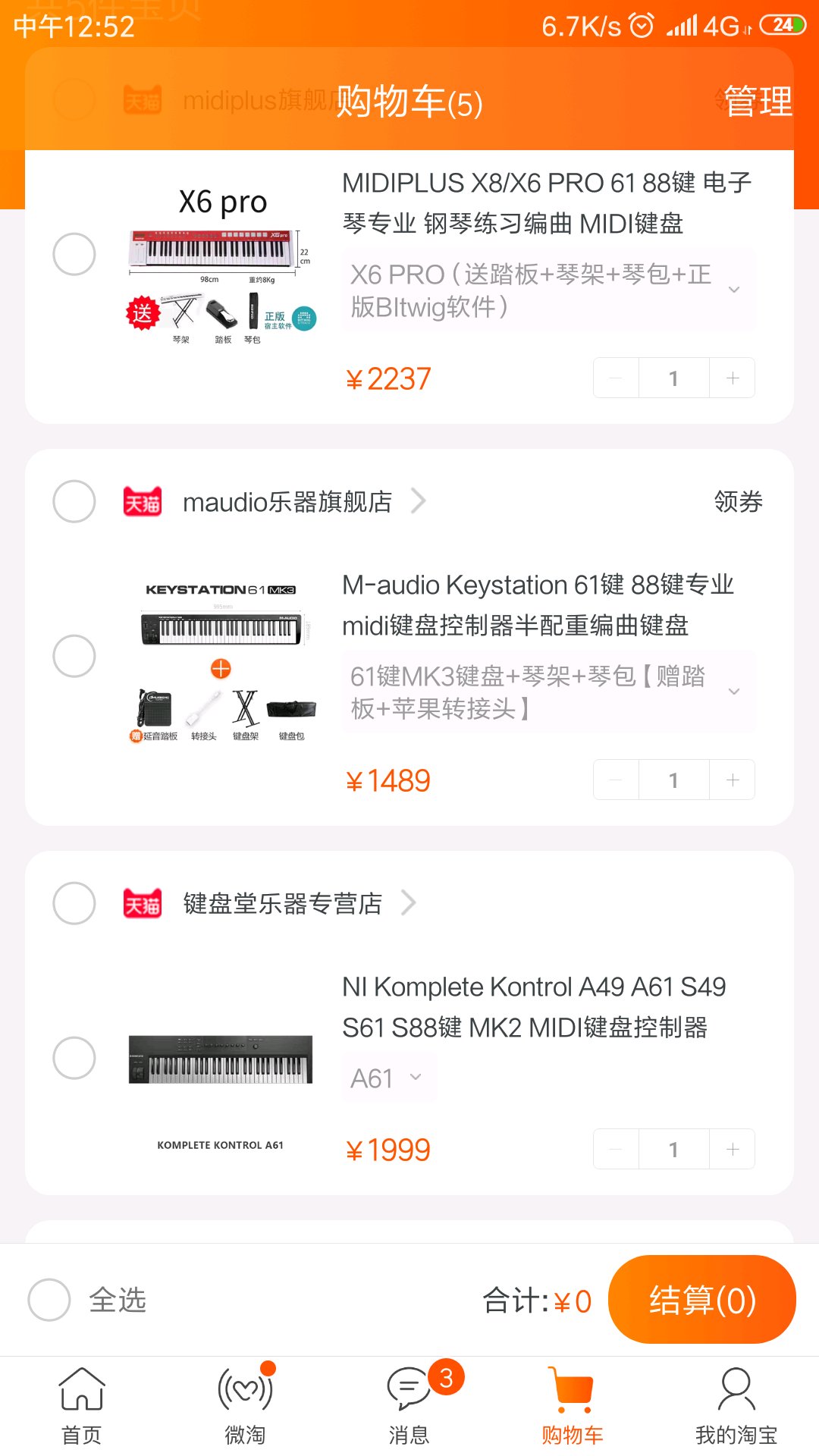Open the 61键MK3键盘 variant dropdown
Viewport: 819px width, 1456px height.
pos(548,692)
